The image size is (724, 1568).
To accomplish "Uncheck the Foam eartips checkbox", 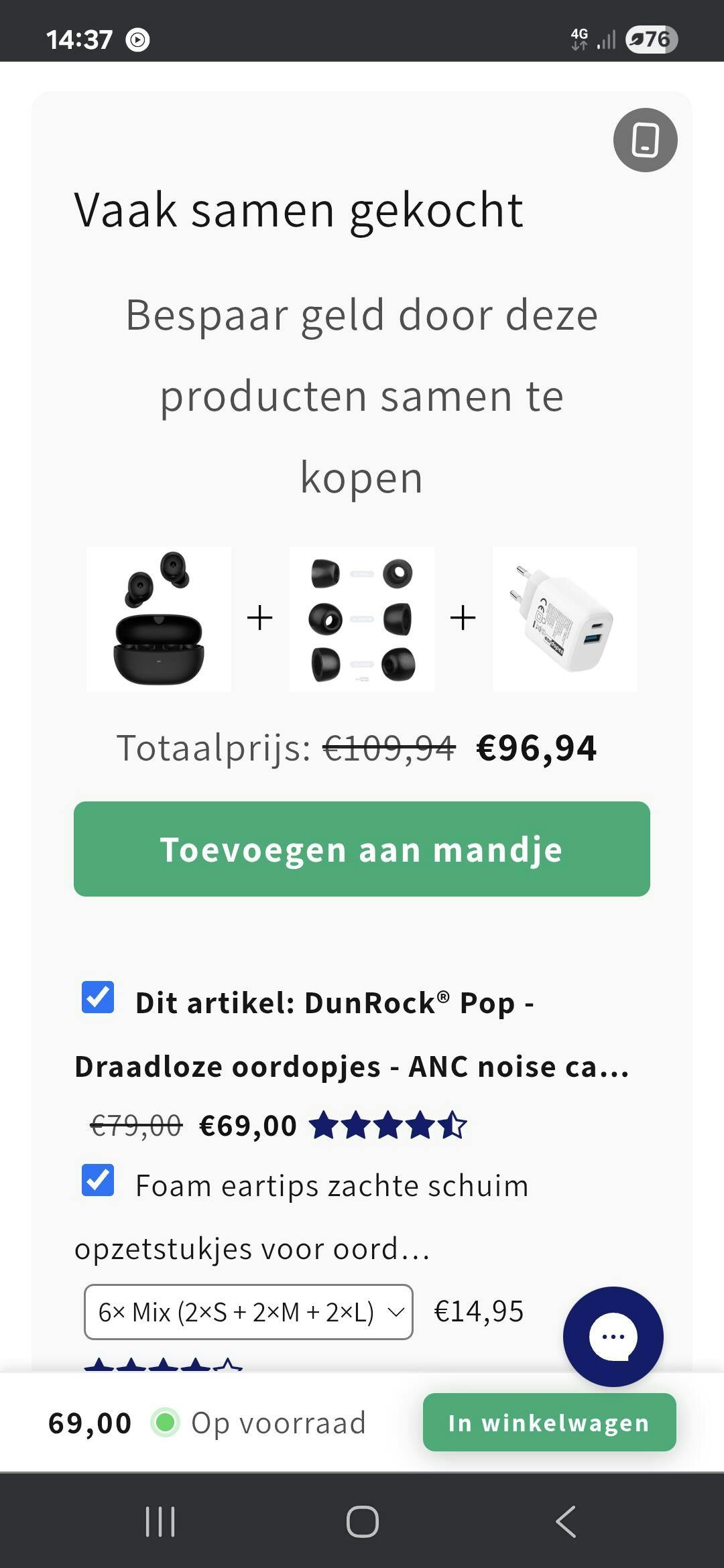I will (98, 1180).
